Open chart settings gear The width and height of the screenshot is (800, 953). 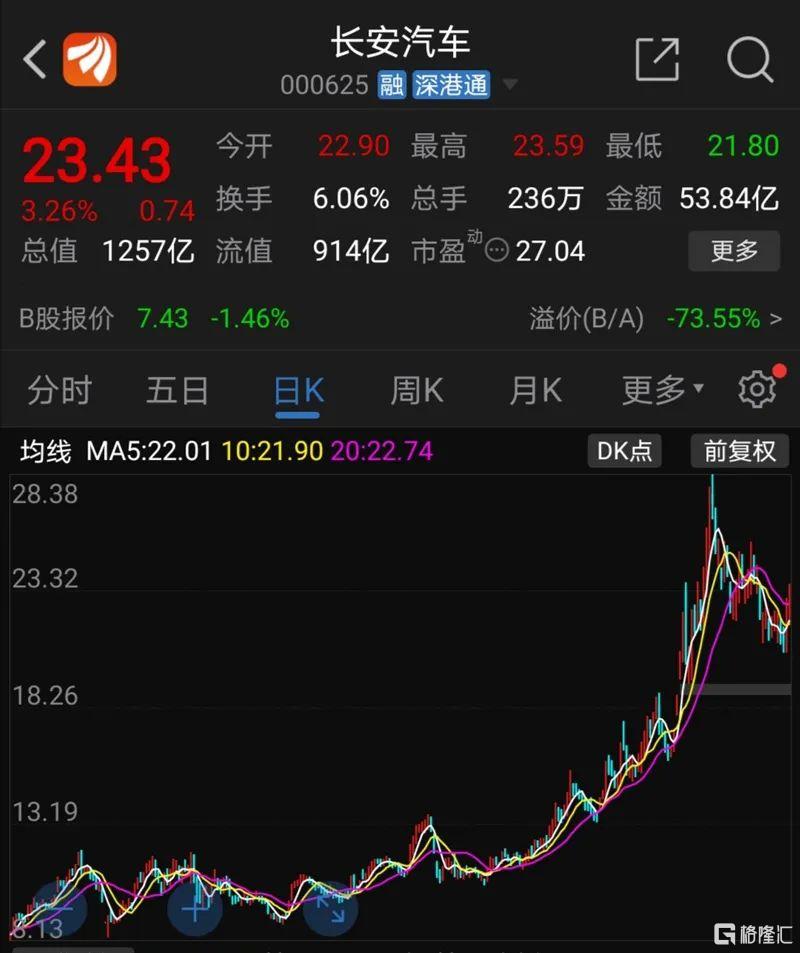pos(757,389)
